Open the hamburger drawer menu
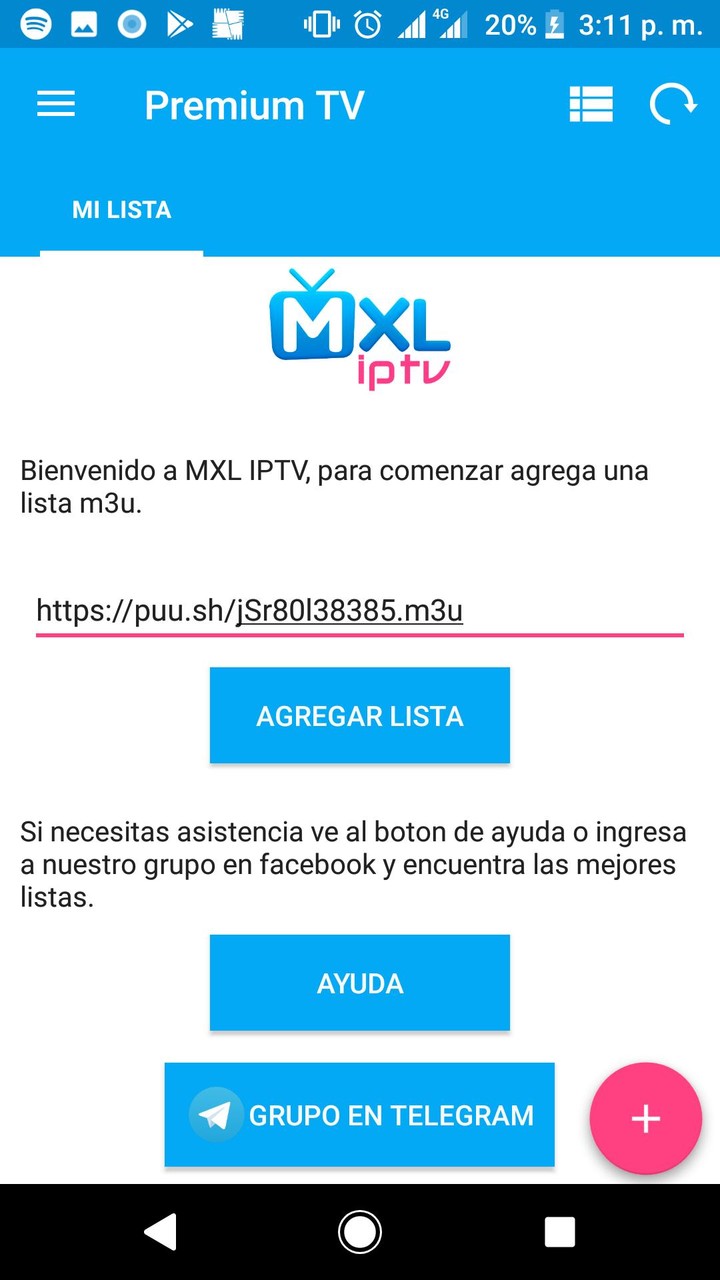This screenshot has width=720, height=1280. point(56,105)
